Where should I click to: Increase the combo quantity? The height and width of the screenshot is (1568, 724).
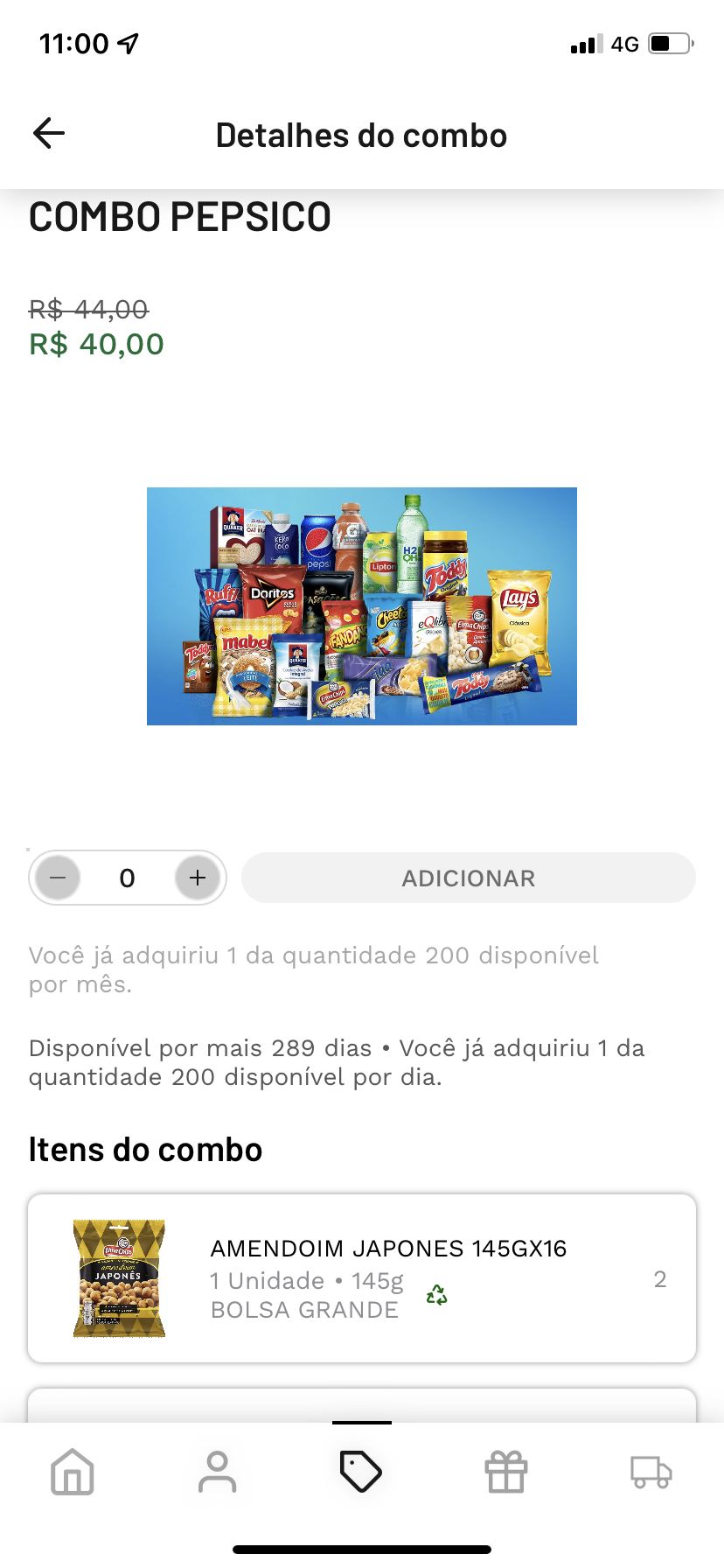(x=198, y=878)
